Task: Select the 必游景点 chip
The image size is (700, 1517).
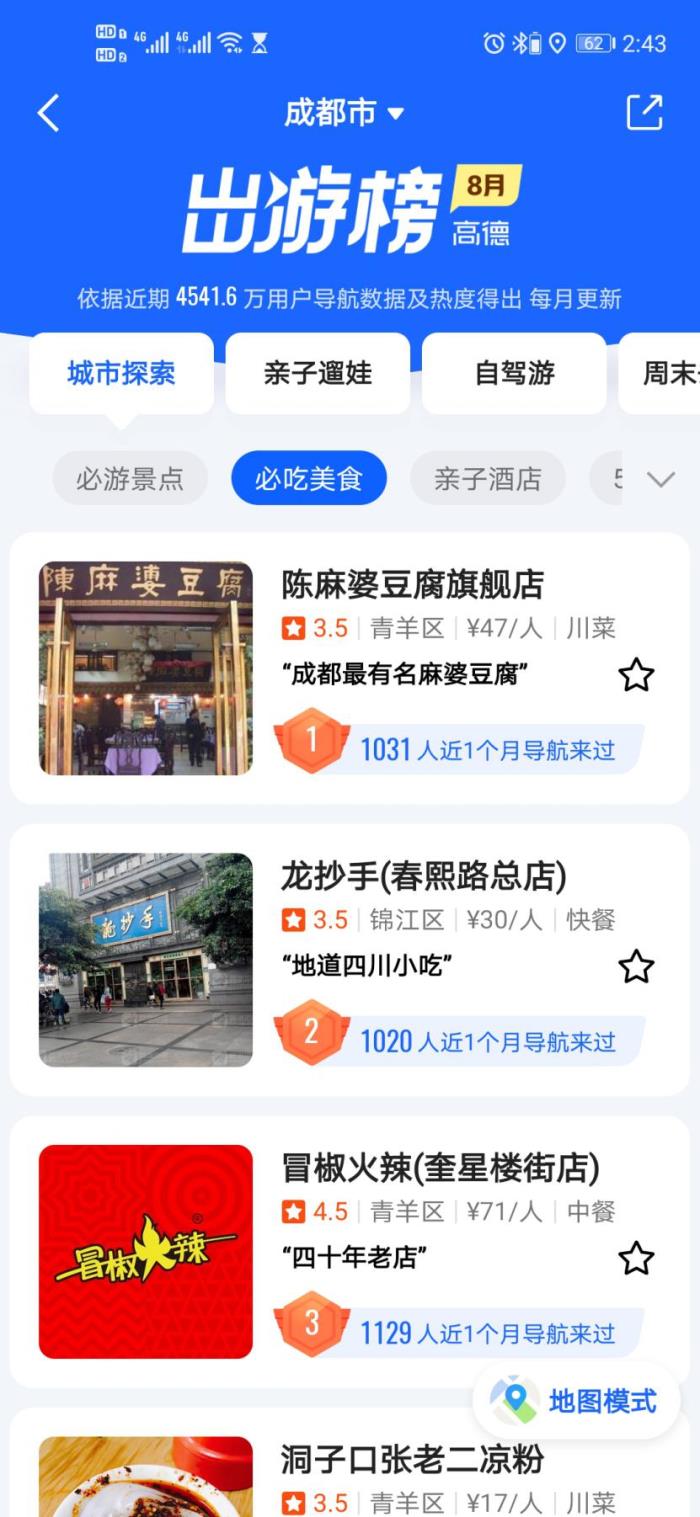Action: click(130, 478)
